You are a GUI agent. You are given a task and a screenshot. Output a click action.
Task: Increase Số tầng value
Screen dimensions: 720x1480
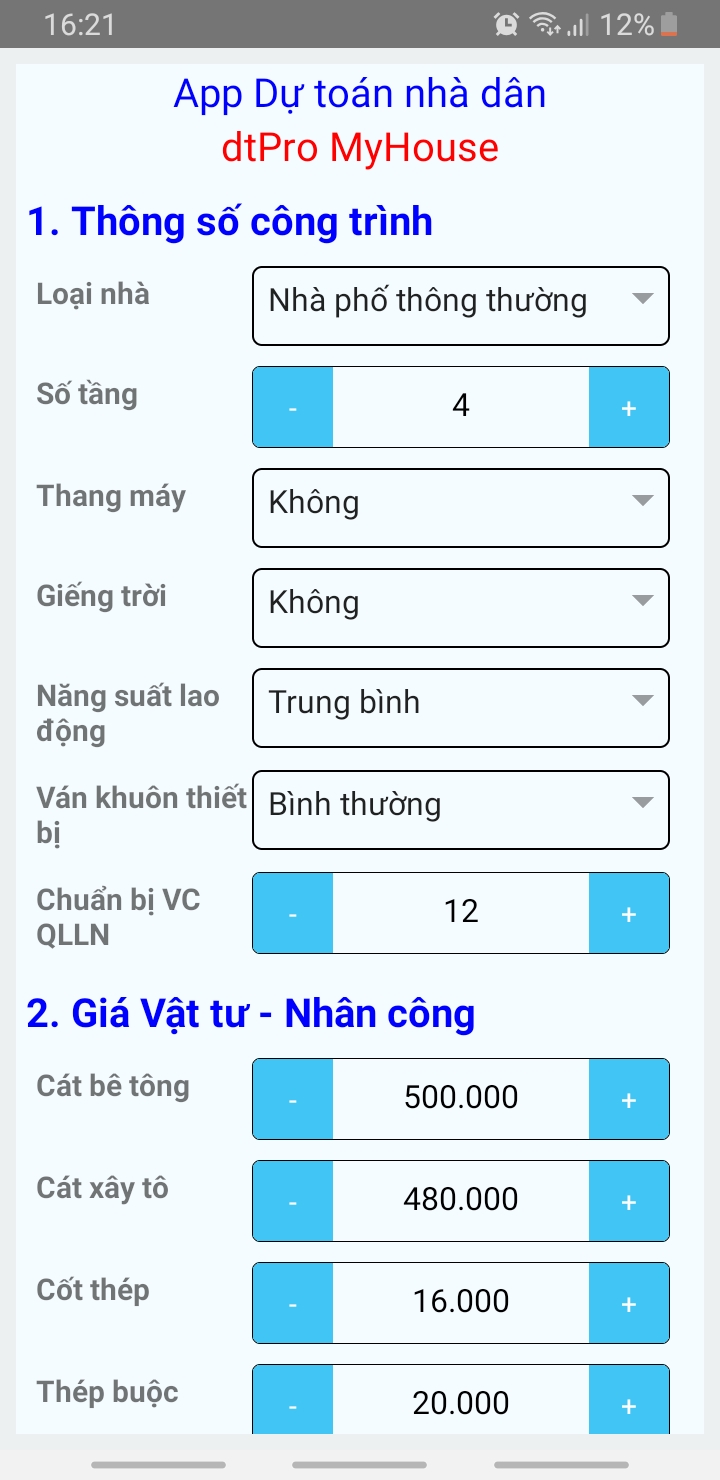pyautogui.click(x=628, y=407)
